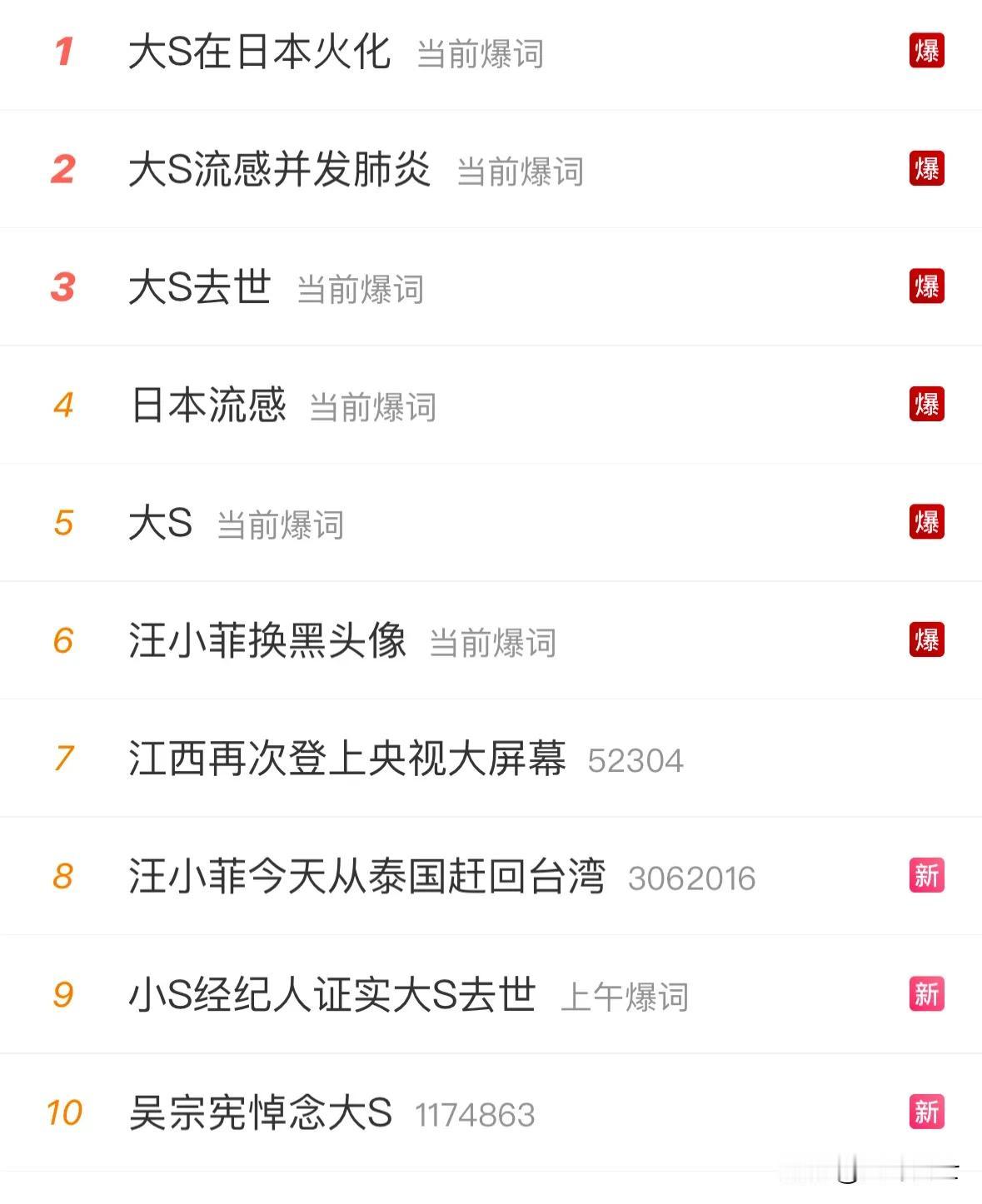The height and width of the screenshot is (1204, 982).
Task: Click the 爆 badge beside the 大S topic
Action: [927, 523]
